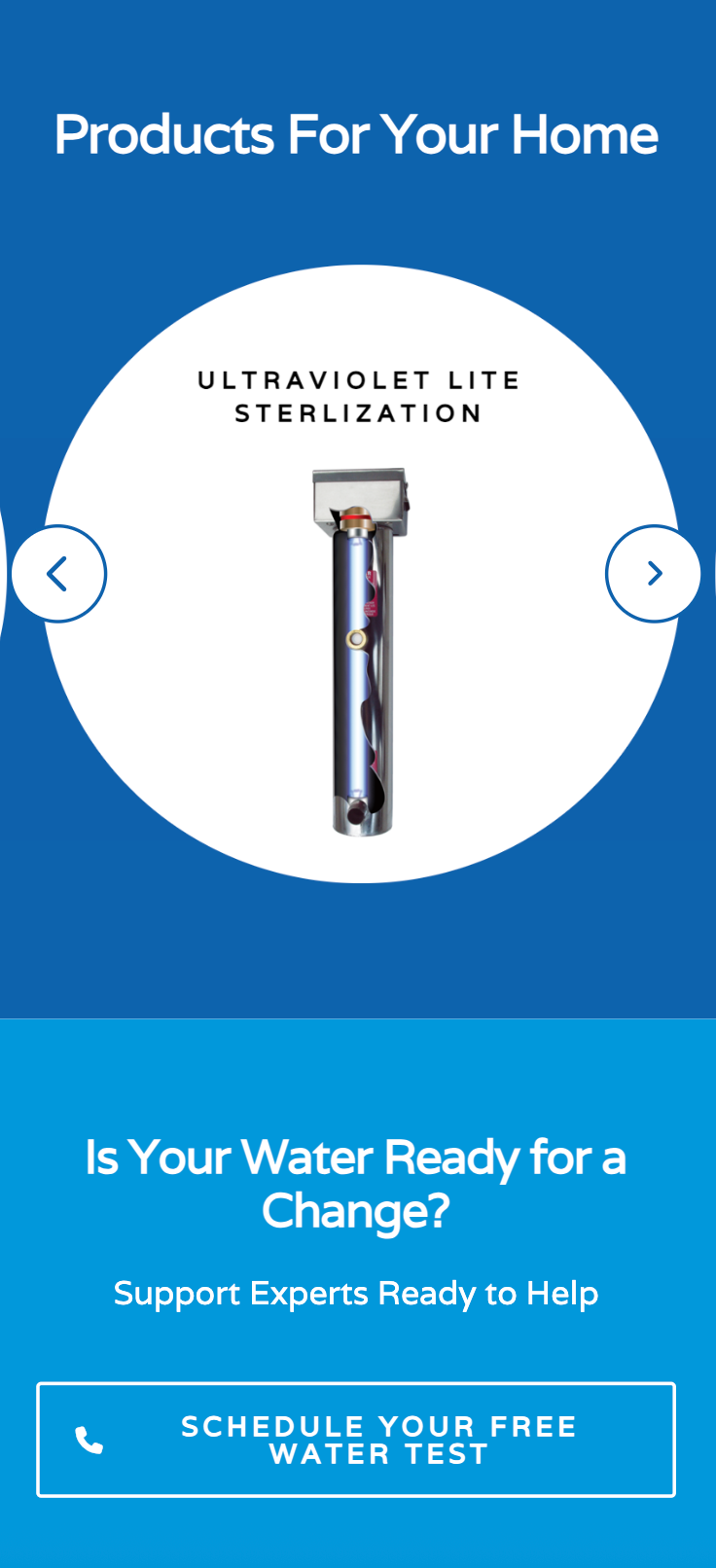Click the Schedule Your Free Water Test button
Screen dimensions: 716x1568
(356, 1440)
